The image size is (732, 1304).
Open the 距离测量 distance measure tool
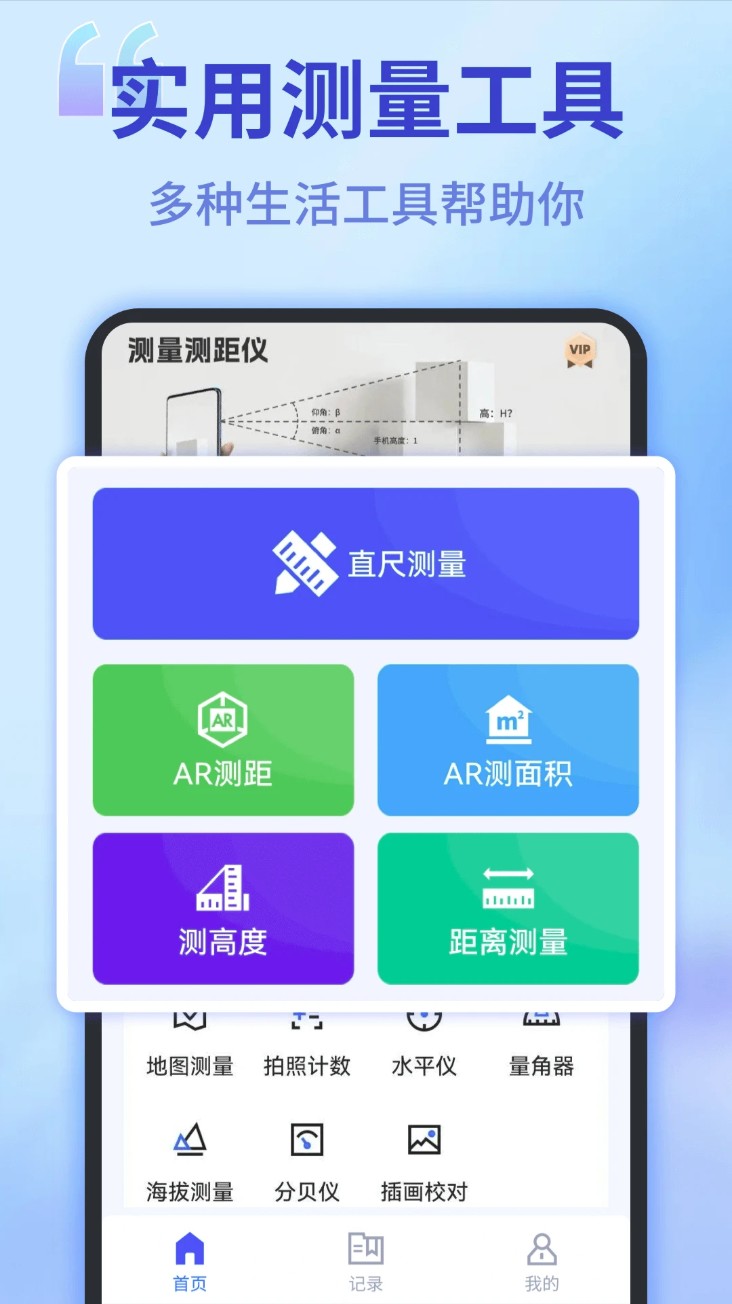tap(508, 907)
